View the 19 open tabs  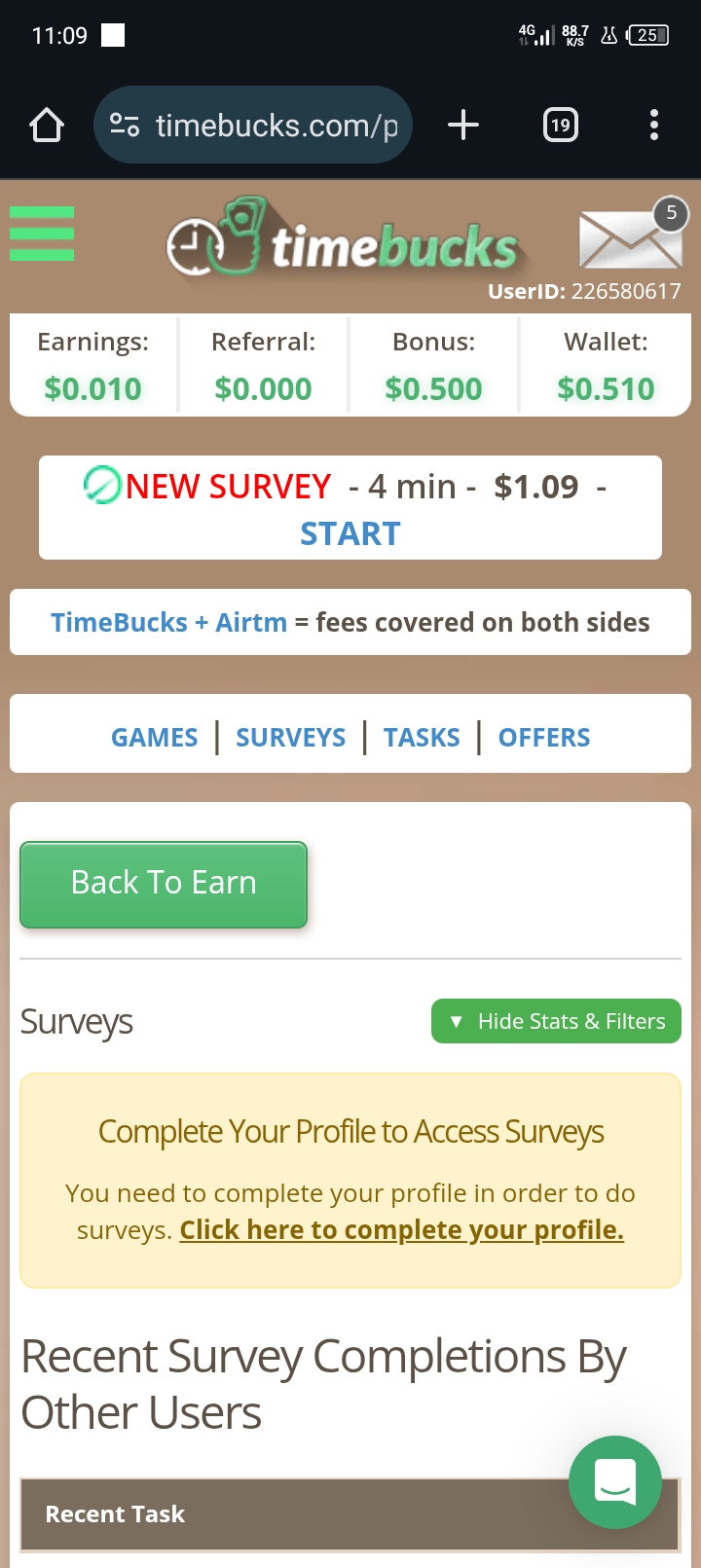(560, 126)
